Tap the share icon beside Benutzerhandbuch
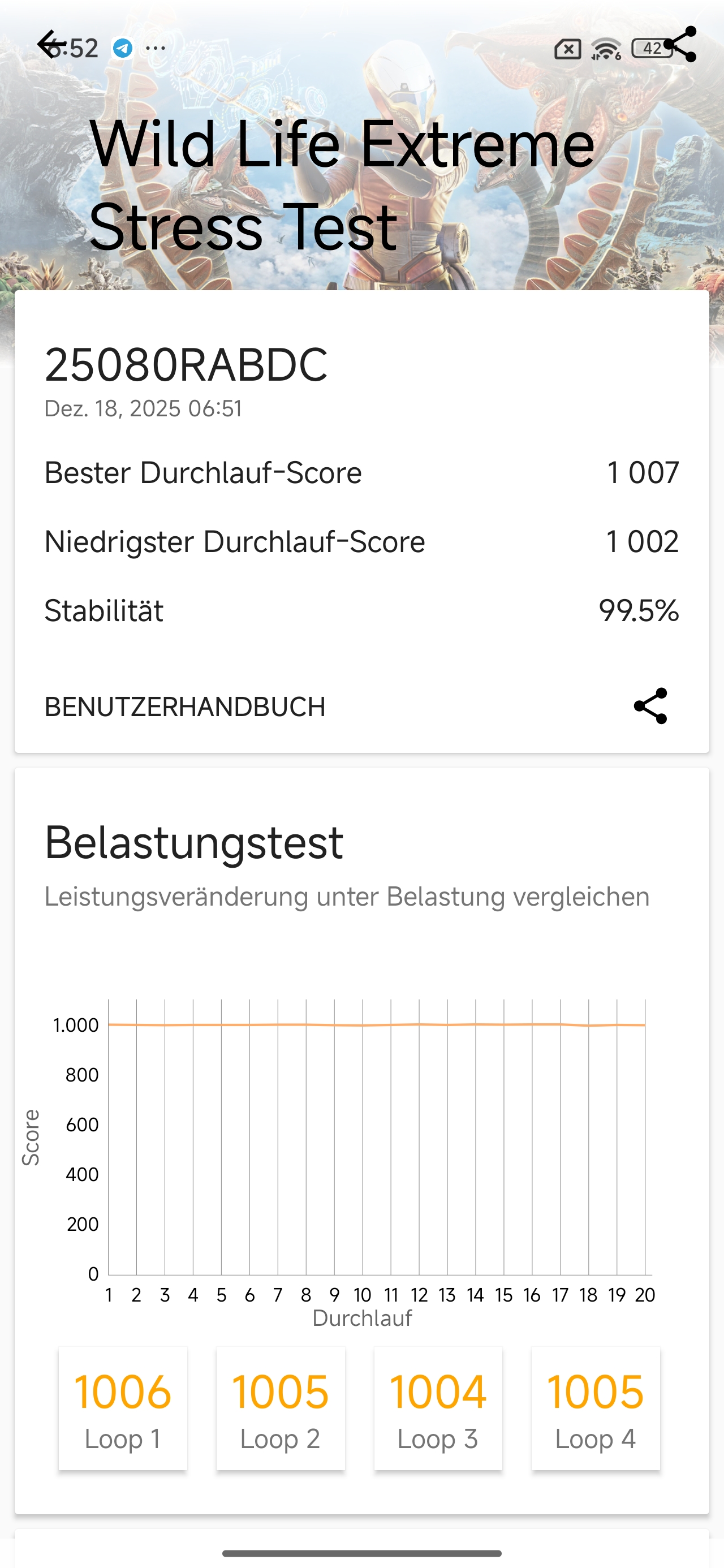Screen dimensions: 724x1568 click(x=650, y=706)
